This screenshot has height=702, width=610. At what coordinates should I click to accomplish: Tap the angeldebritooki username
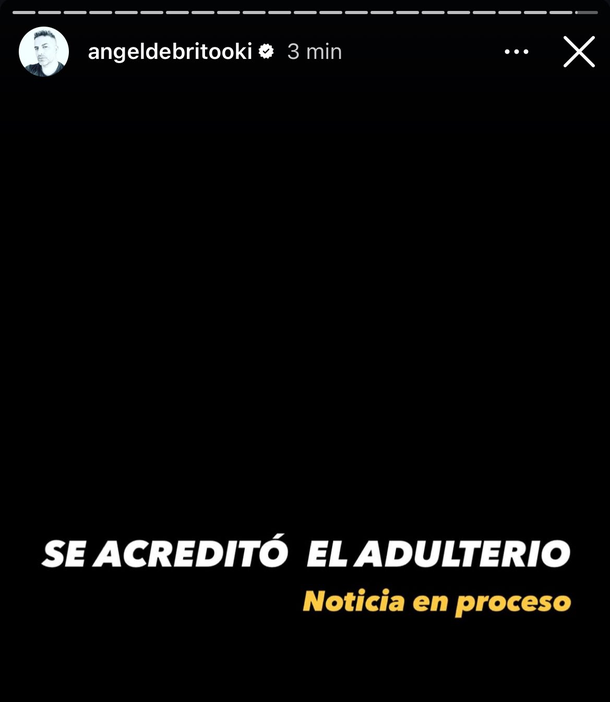click(169, 52)
